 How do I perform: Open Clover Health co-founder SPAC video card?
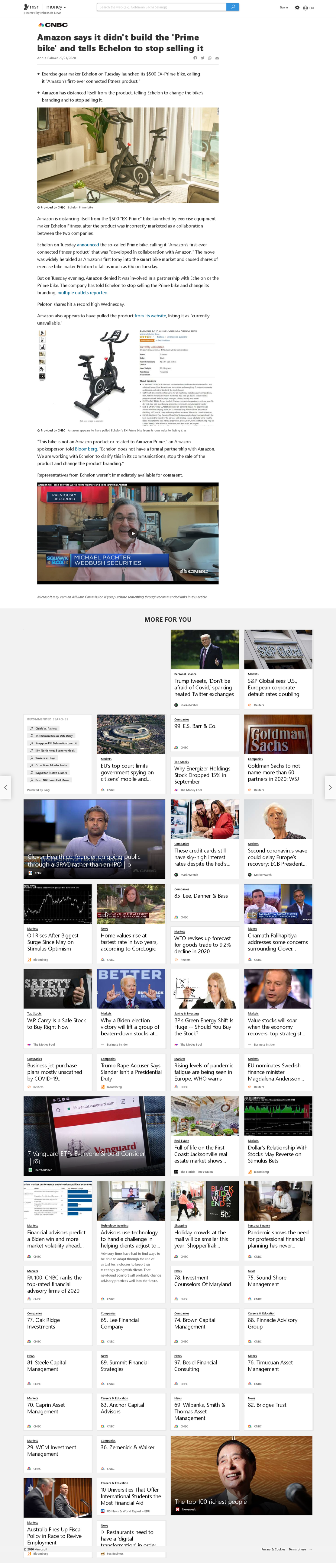[x=94, y=839]
